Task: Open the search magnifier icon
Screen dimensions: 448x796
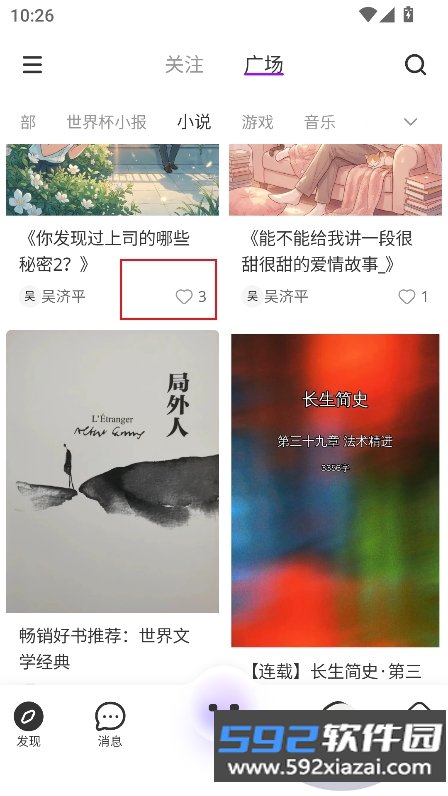Action: 415,64
